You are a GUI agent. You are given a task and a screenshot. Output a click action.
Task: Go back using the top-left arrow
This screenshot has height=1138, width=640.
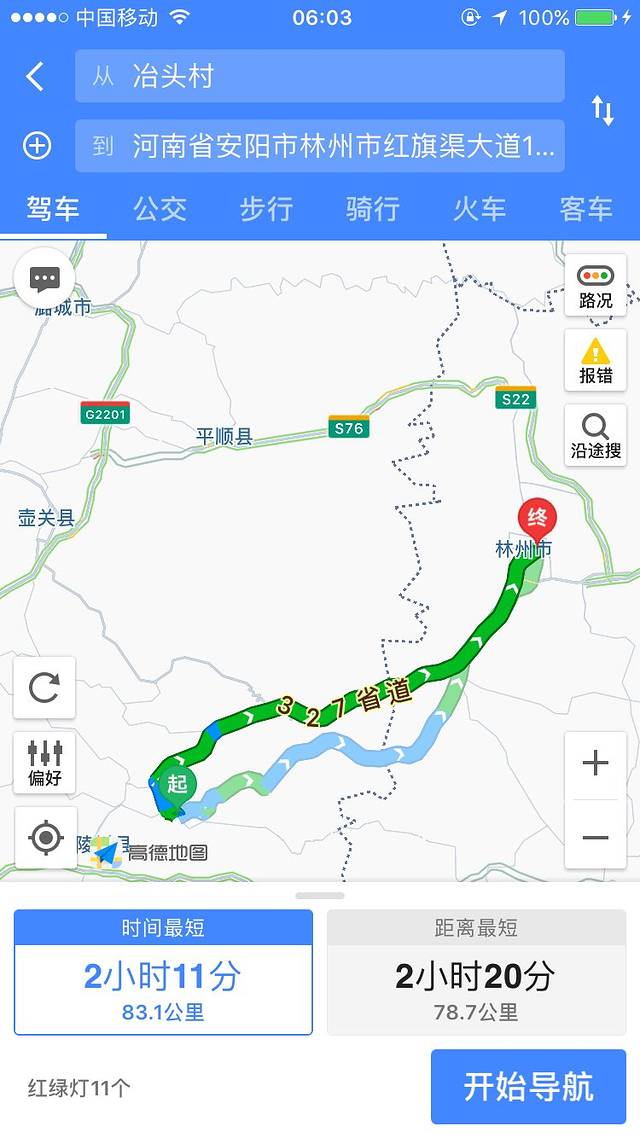36,76
